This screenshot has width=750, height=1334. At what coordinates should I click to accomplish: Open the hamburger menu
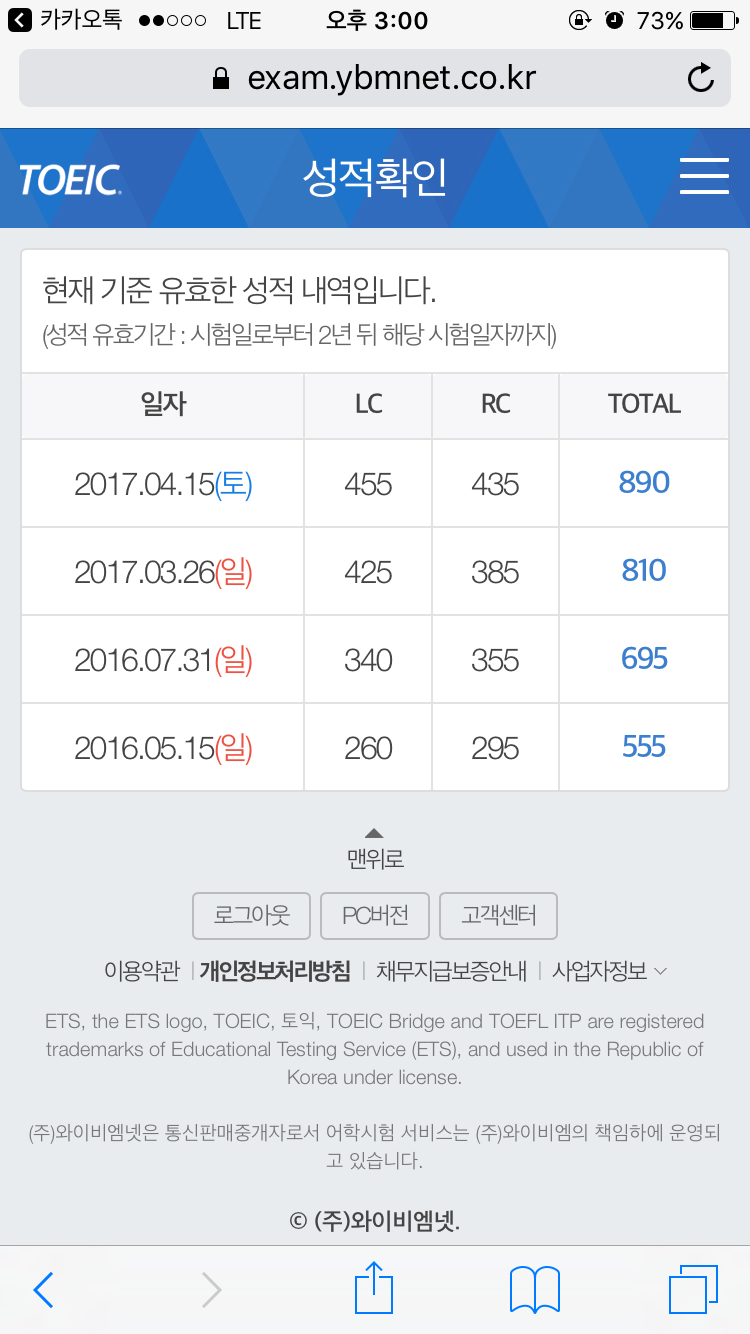(704, 176)
